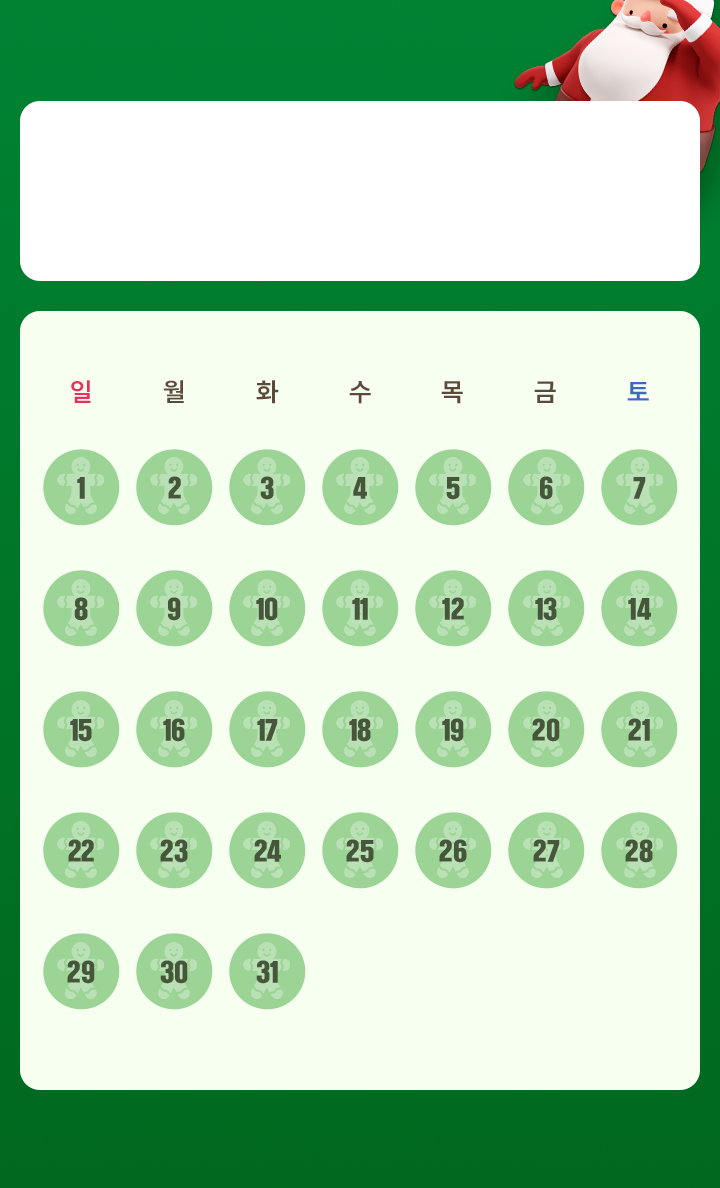The image size is (720, 1188).
Task: Select day 25 on the calendar
Action: [360, 850]
